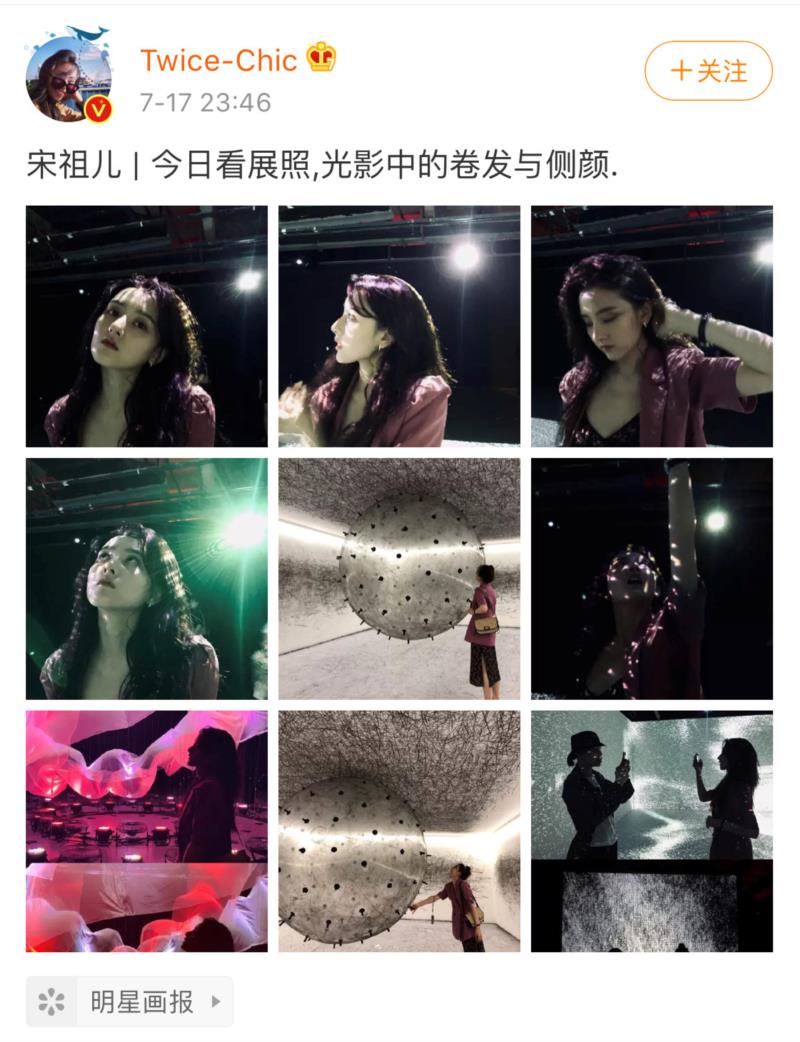
Task: Open the Twice-Chic username link
Action: coord(218,60)
